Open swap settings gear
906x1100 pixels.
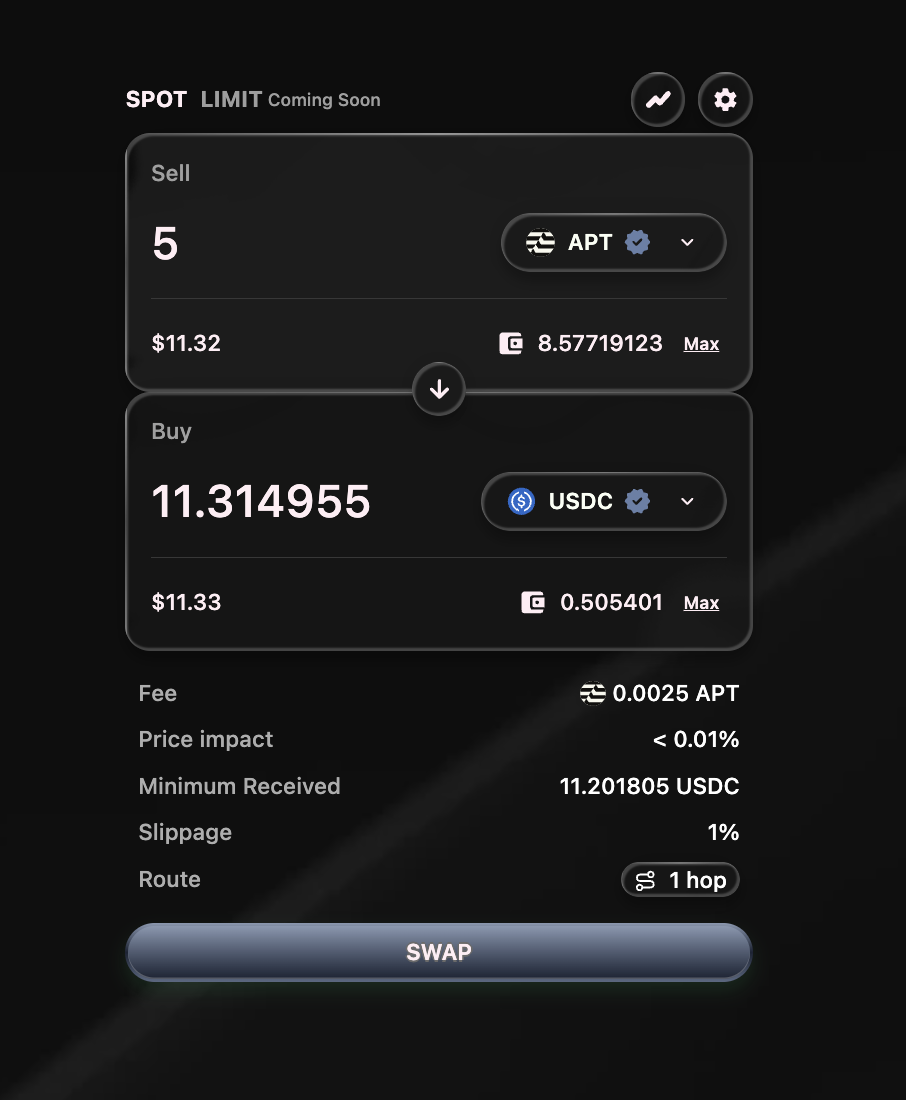724,100
